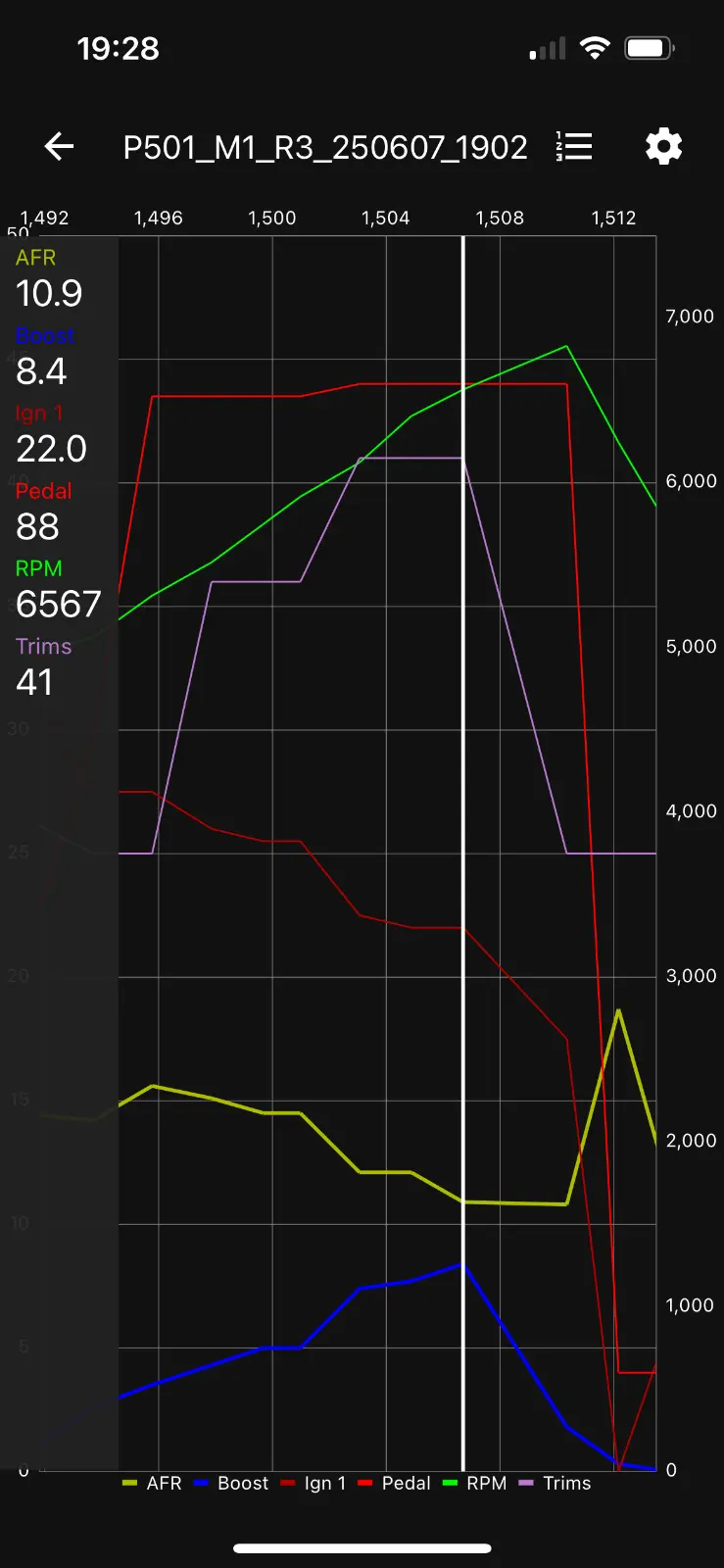The image size is (724, 1568).
Task: Toggle the Ign 1 series in the legend
Action: click(x=314, y=1484)
